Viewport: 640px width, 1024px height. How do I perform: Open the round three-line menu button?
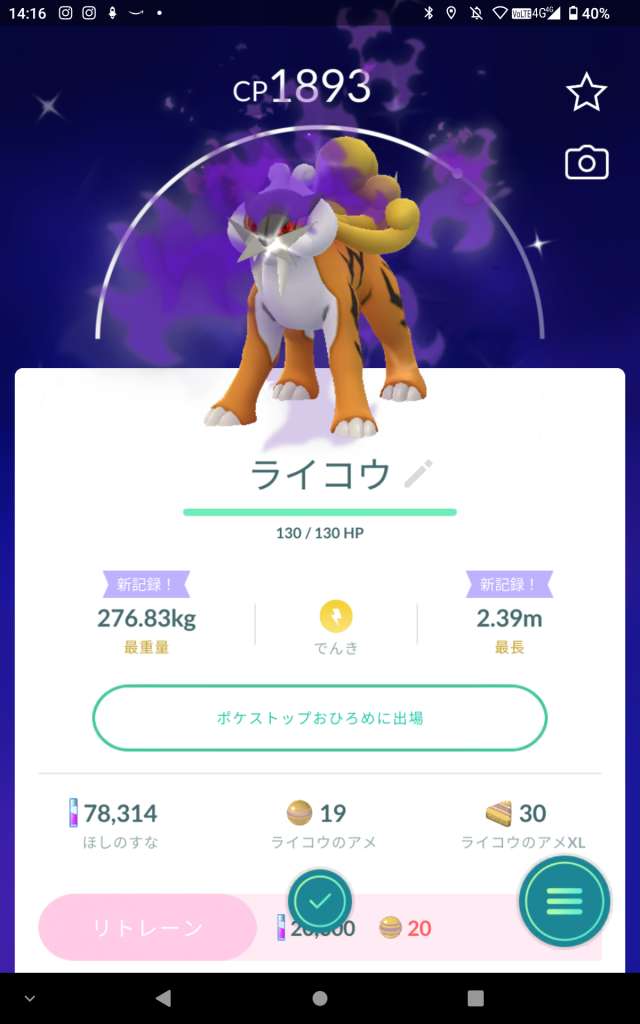coord(563,901)
